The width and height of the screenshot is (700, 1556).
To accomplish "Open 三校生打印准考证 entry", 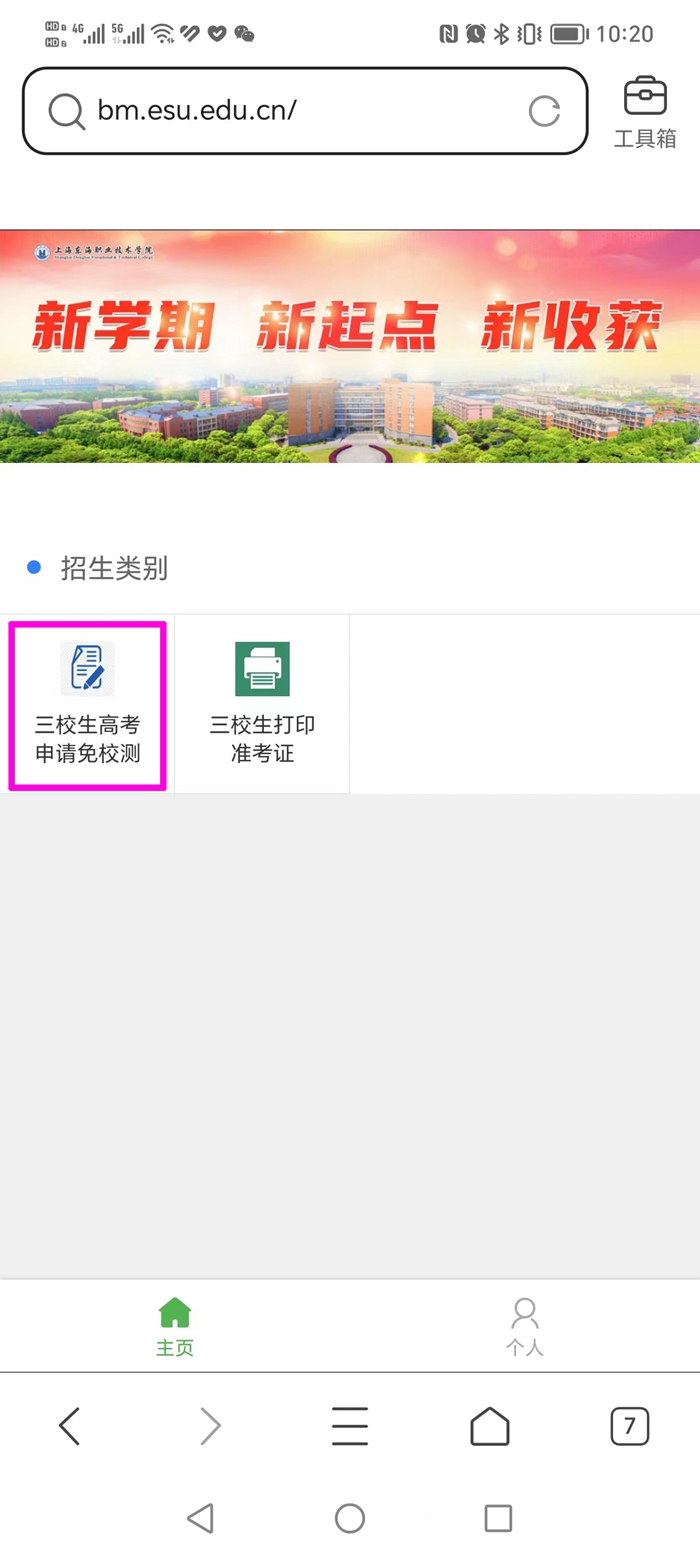I will pos(262,705).
